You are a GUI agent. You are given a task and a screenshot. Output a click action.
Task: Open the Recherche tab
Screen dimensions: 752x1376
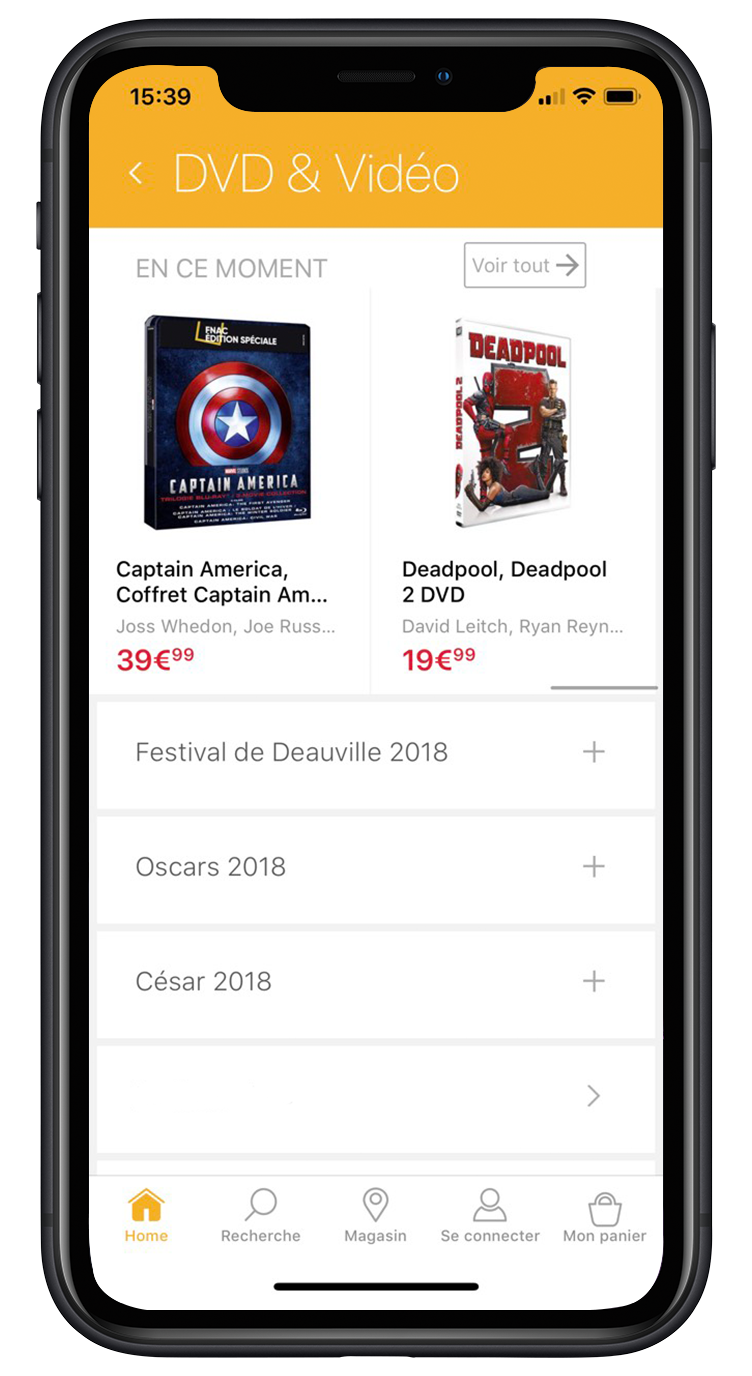click(261, 1216)
